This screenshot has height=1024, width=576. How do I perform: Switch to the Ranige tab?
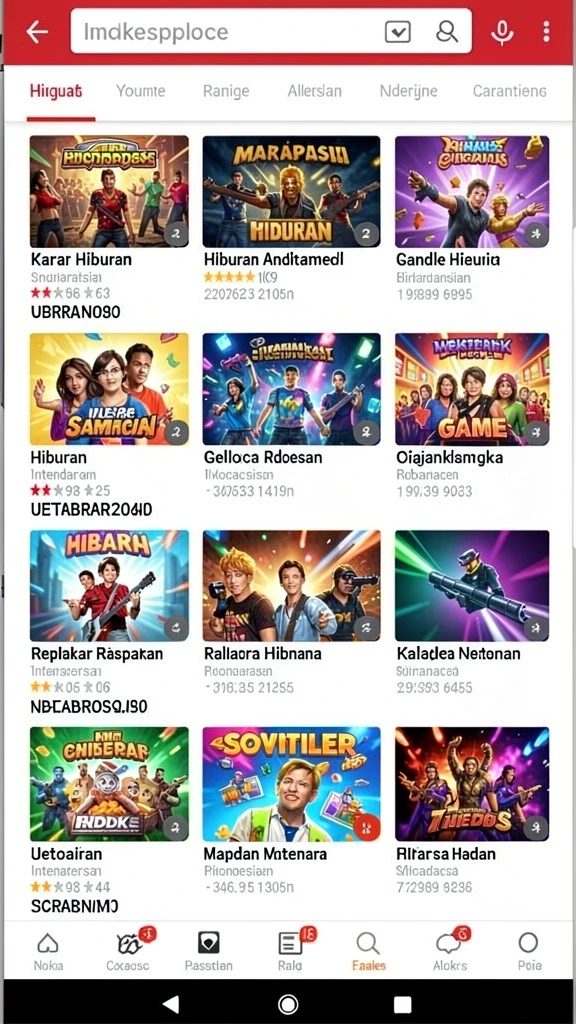click(226, 91)
